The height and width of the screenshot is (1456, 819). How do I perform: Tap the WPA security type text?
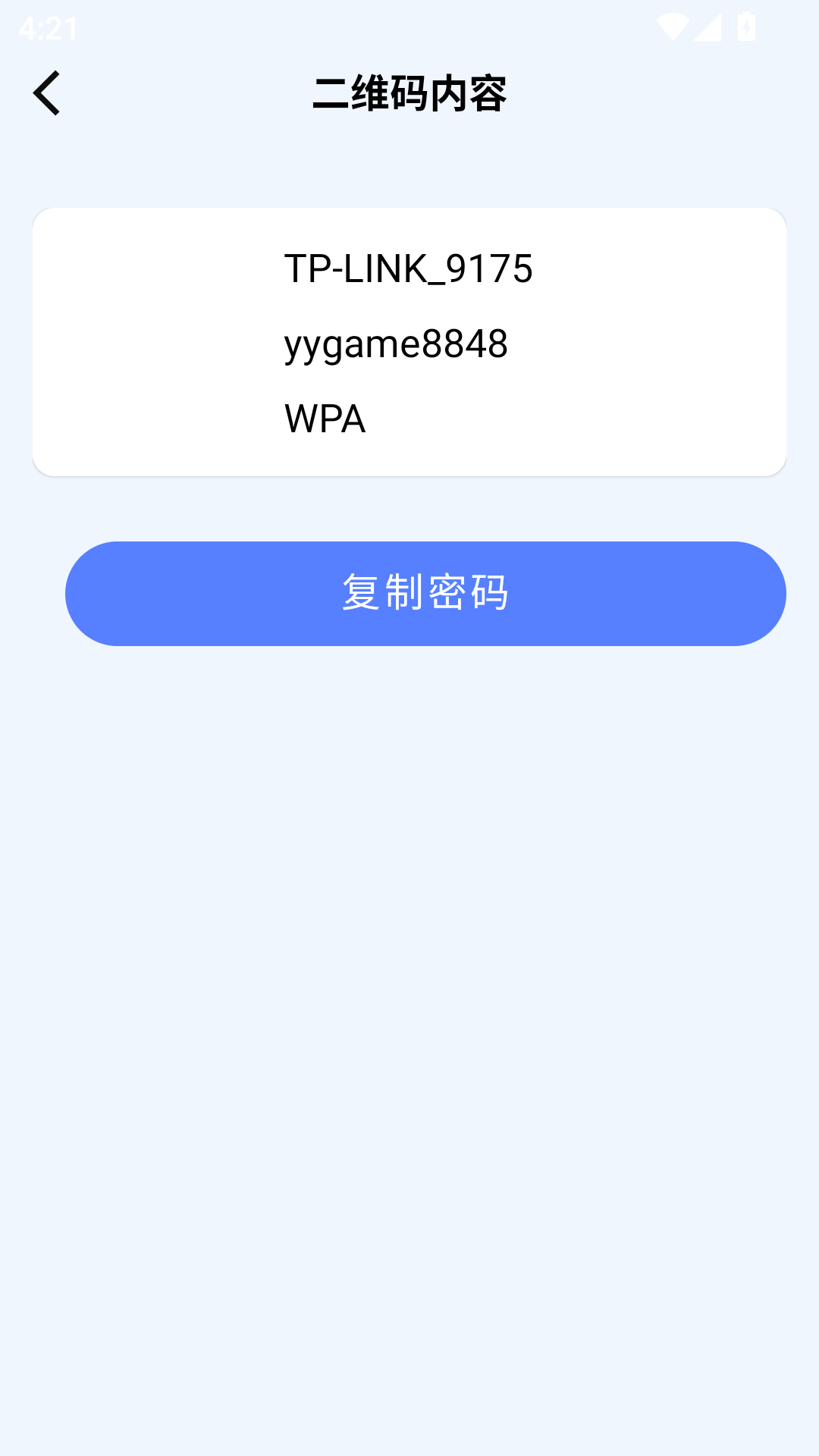(x=325, y=418)
